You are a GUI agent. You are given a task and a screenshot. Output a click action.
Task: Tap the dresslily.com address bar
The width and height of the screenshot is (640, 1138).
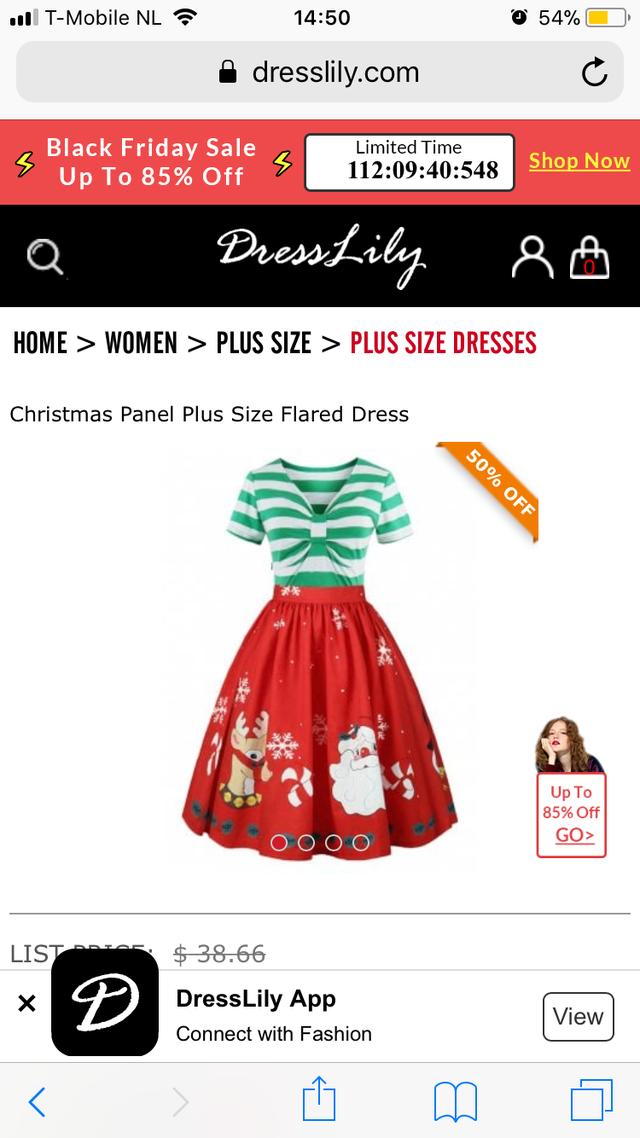pyautogui.click(x=320, y=73)
